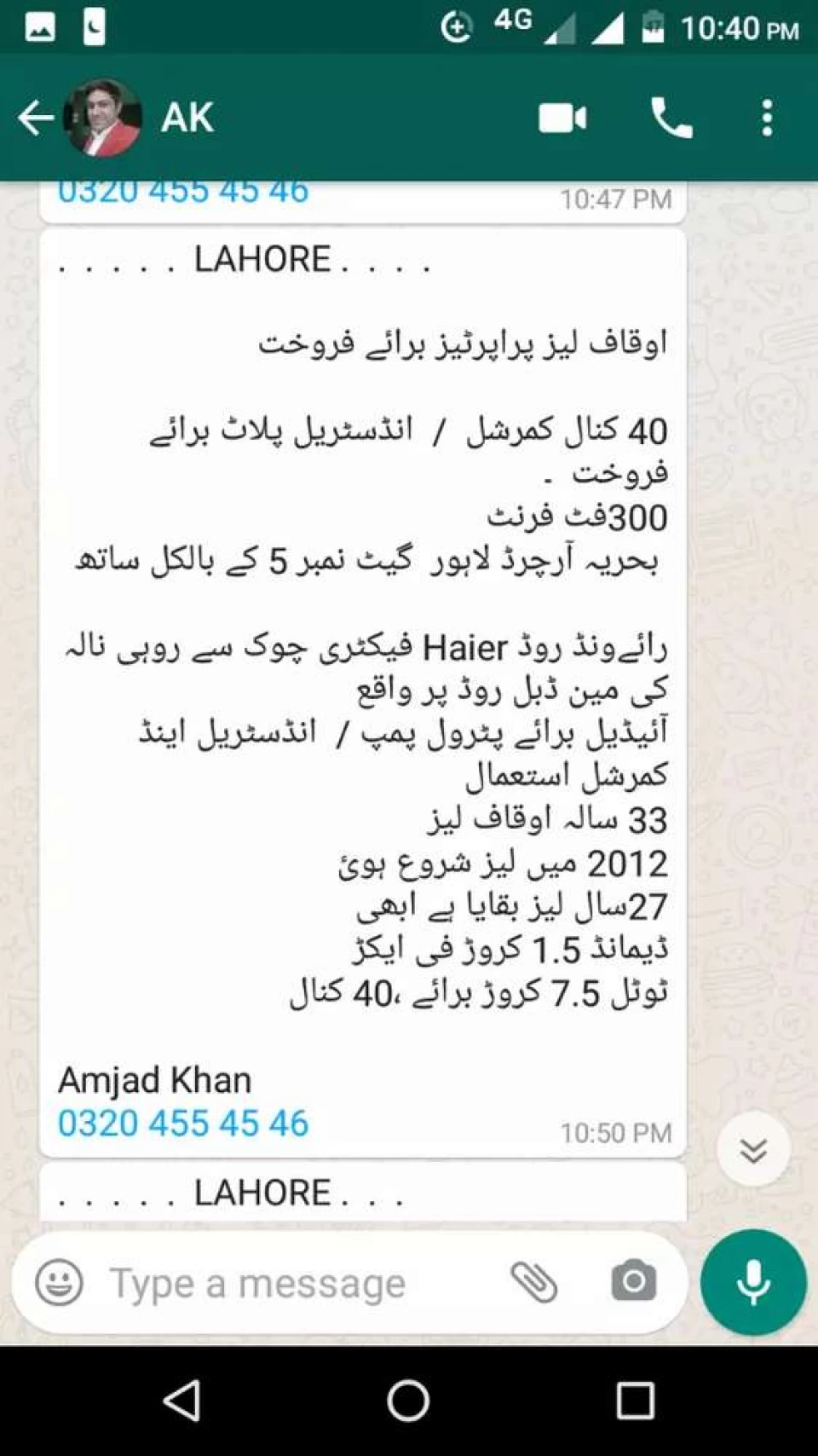Open recent apps from navigation bar
The width and height of the screenshot is (818, 1456).
[x=635, y=1400]
